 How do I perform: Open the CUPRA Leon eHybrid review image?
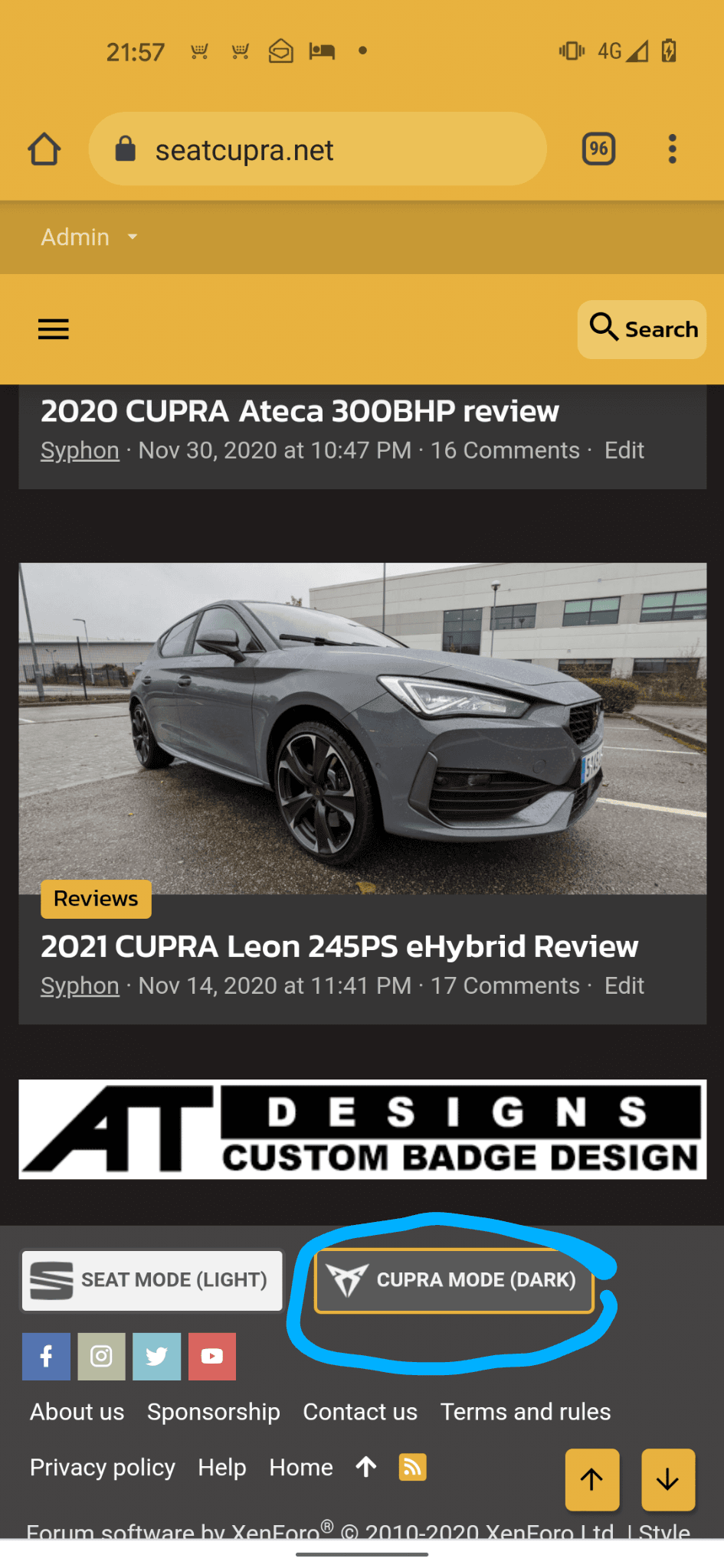[362, 727]
